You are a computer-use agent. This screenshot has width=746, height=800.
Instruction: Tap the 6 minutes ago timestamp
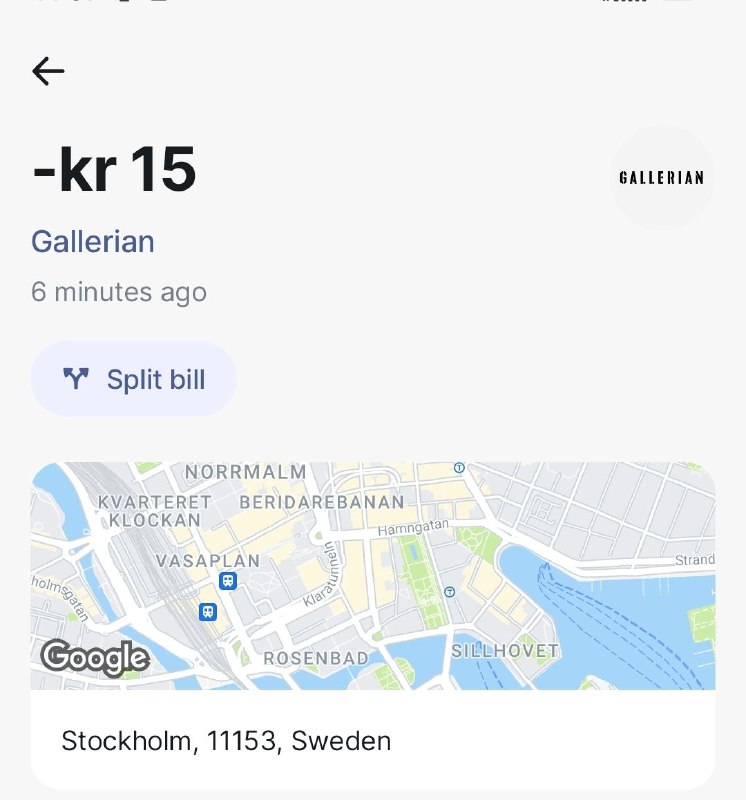point(119,292)
